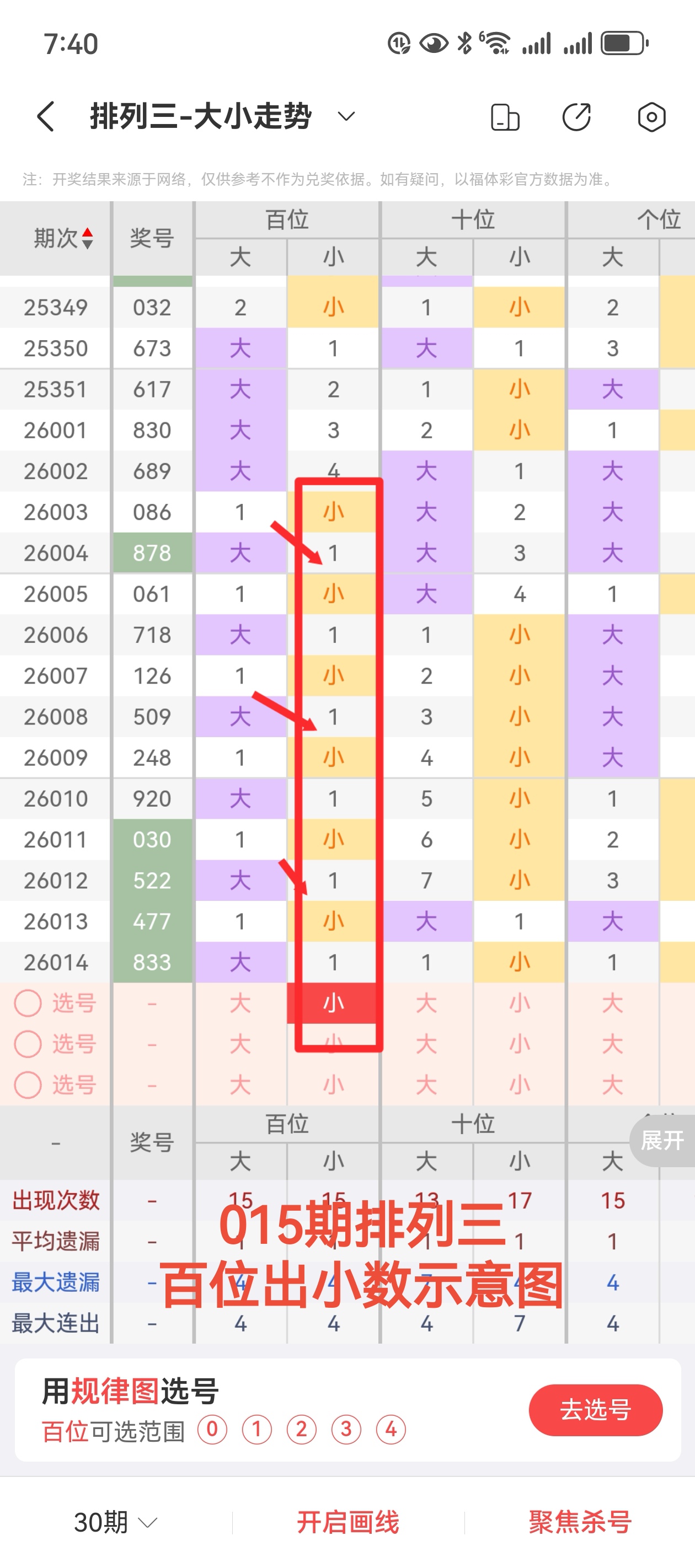Select number 0 in 百位可选范围
695x1568 pixels.
click(212, 1429)
